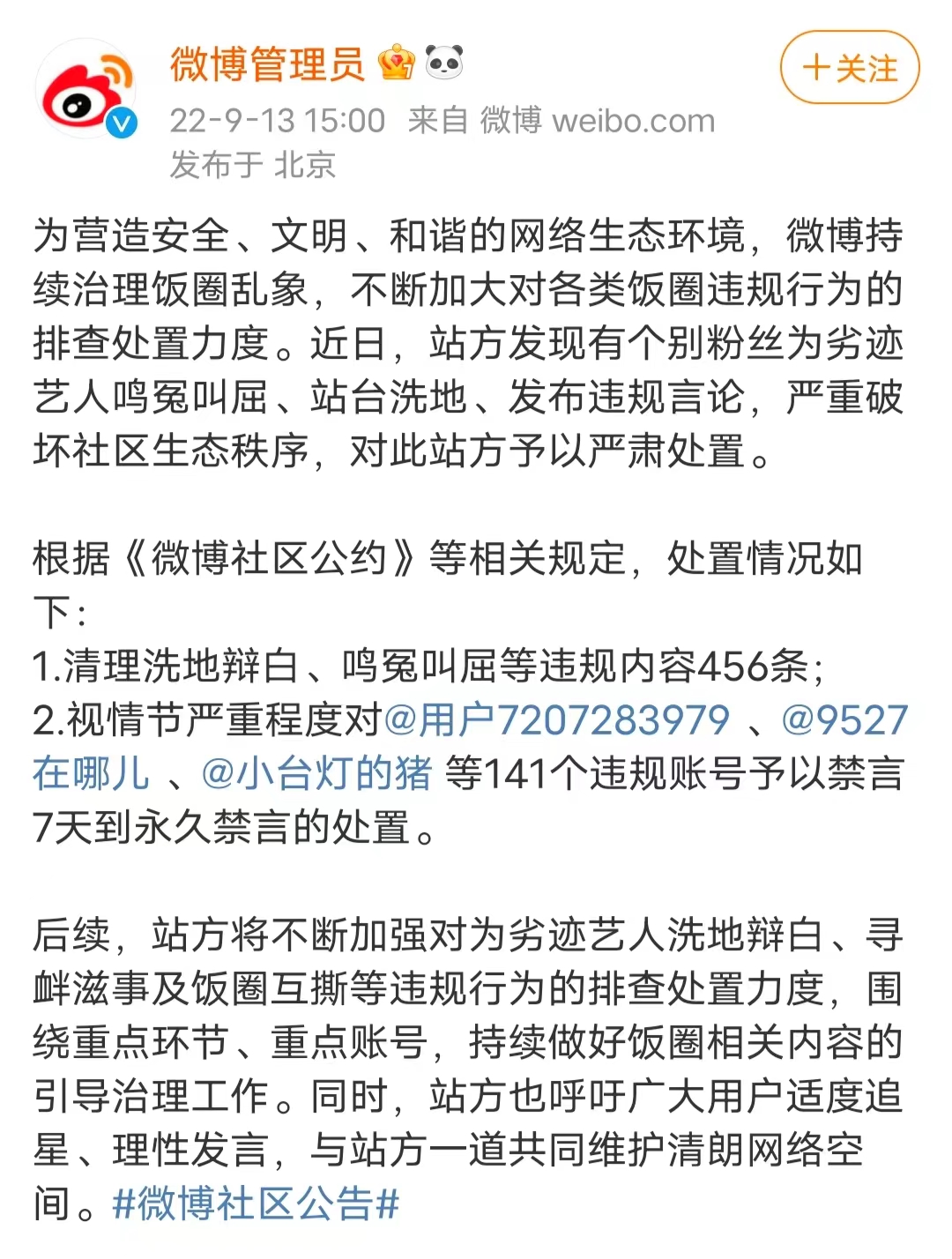Open the mention @小台灯的猪
Image resolution: width=952 pixels, height=1259 pixels.
pyautogui.click(x=316, y=773)
